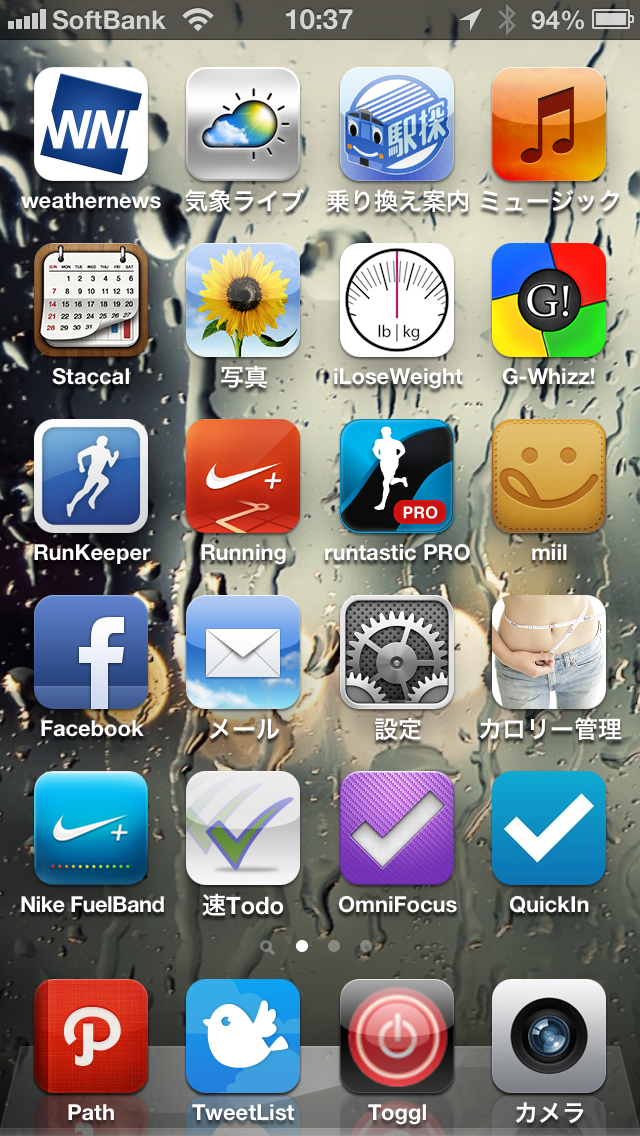Open 設定 settings

(x=397, y=652)
